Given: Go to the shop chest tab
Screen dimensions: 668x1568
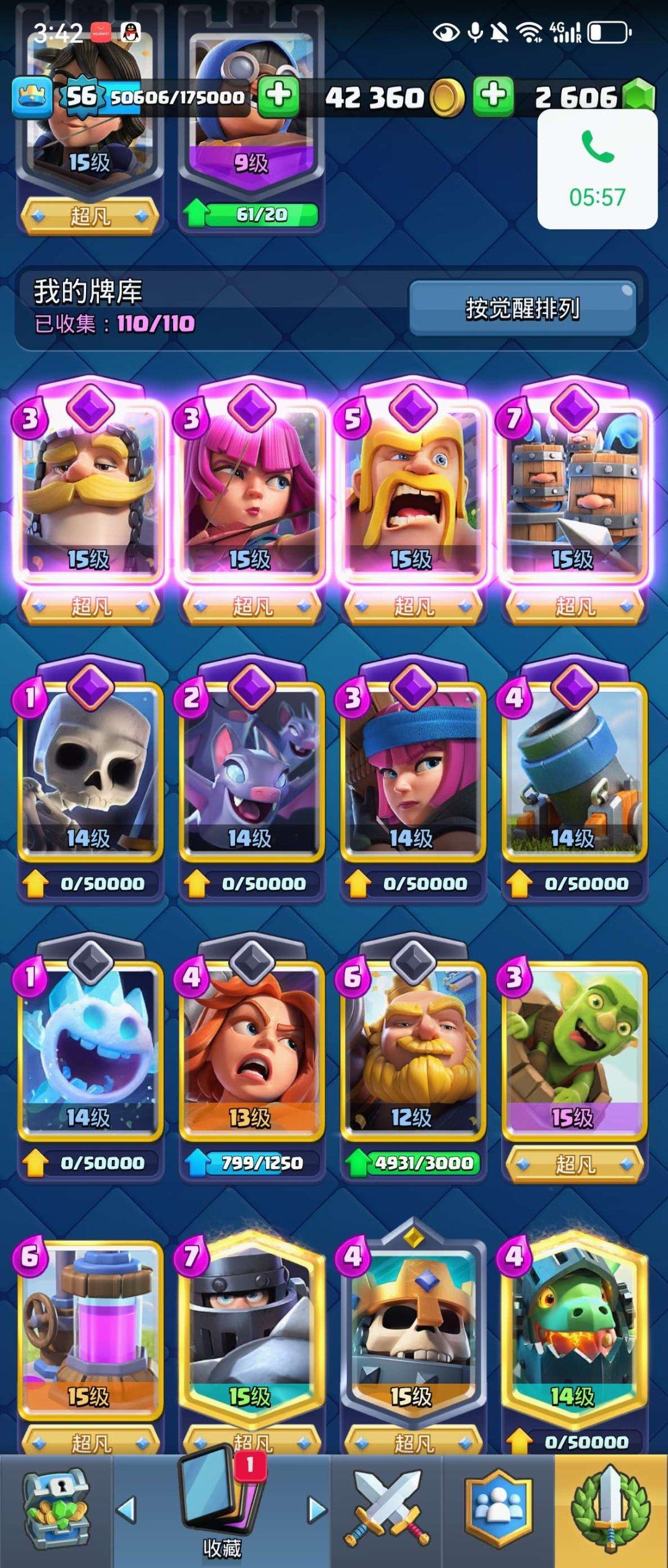Looking at the screenshot, I should (x=56, y=1510).
